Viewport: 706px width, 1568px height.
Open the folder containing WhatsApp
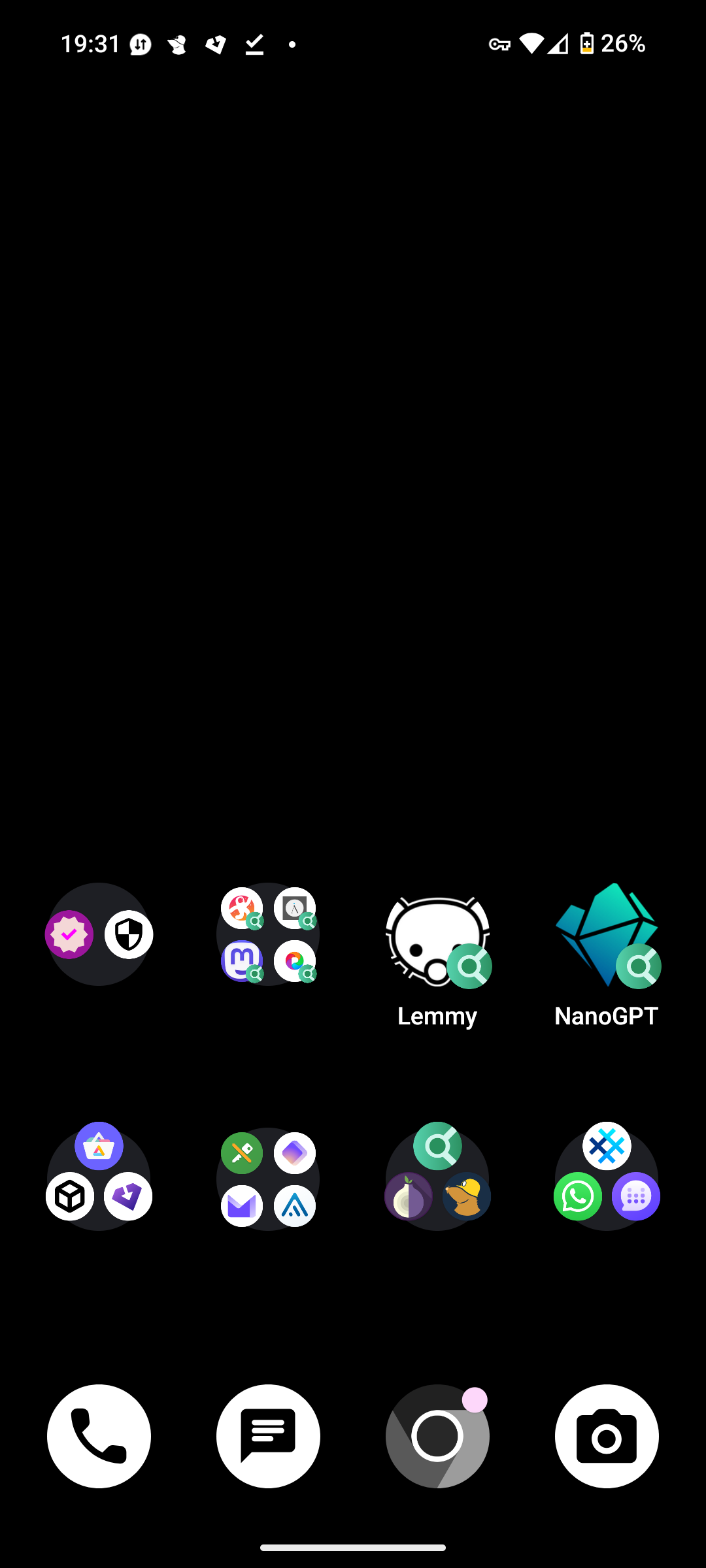607,1179
